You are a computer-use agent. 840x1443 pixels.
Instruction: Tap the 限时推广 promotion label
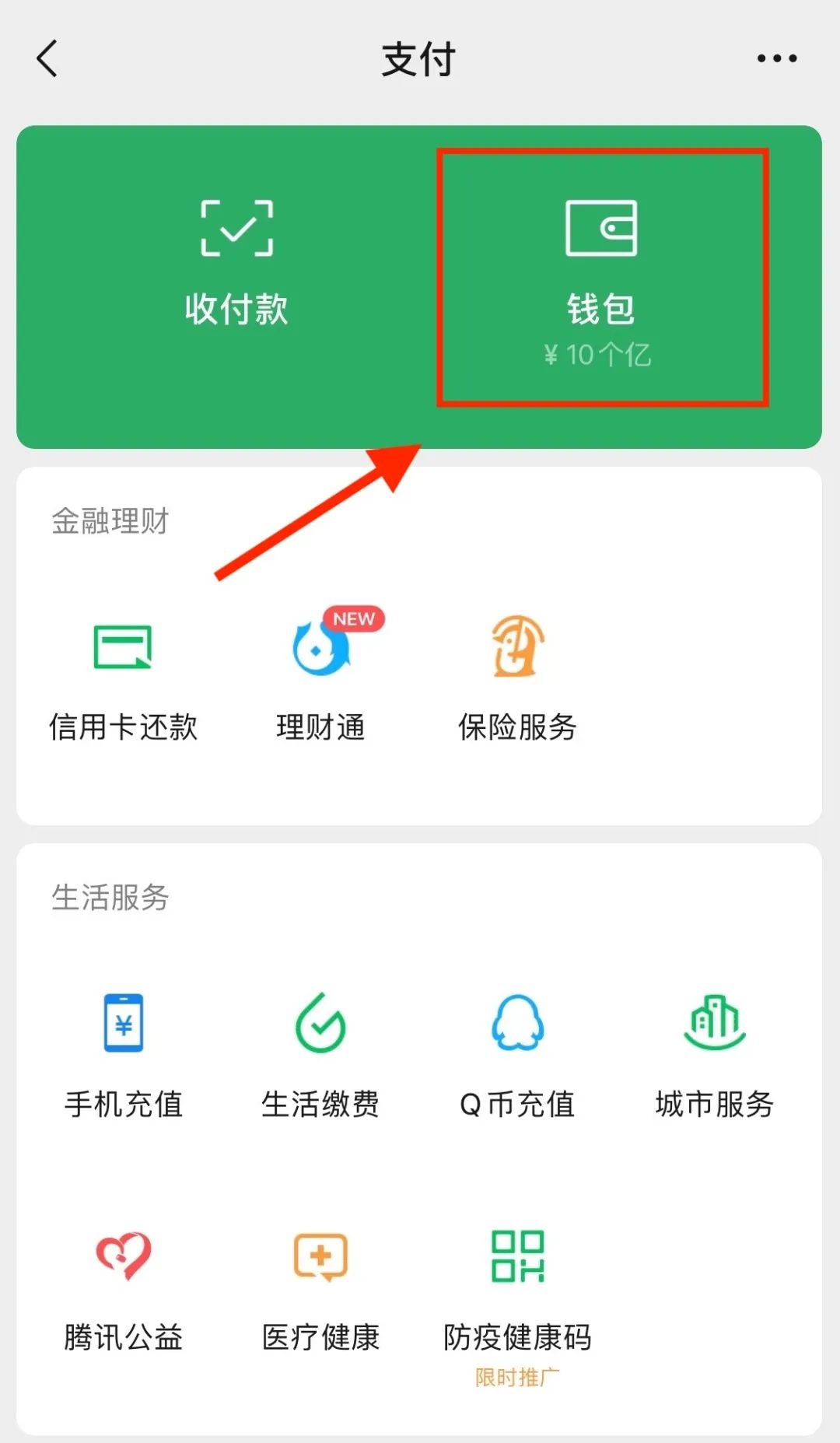tap(516, 1375)
